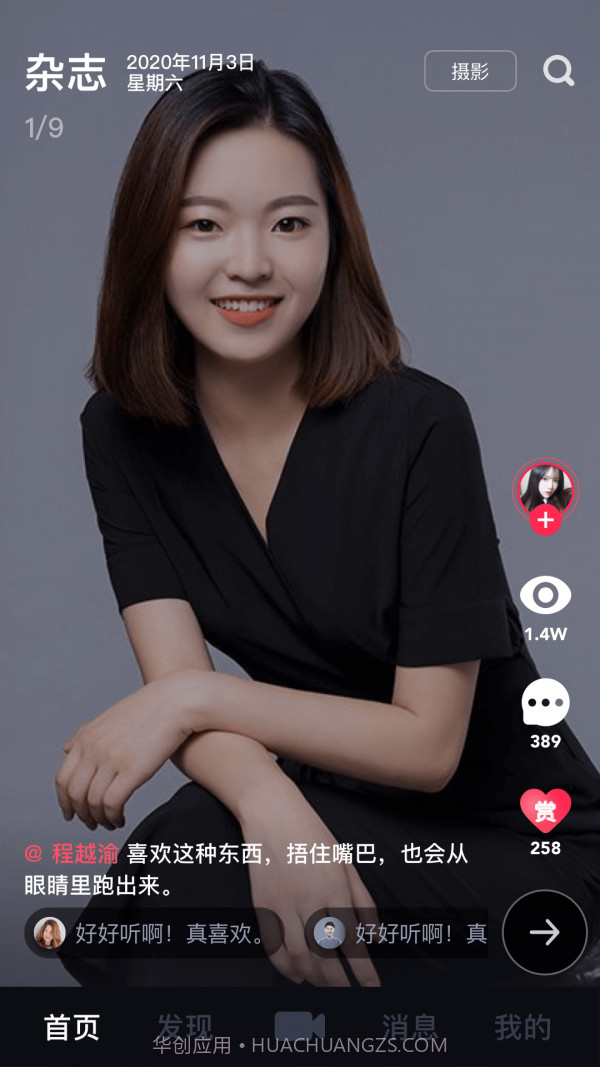The height and width of the screenshot is (1067, 600).
Task: Switch to the 首页 tab
Action: pyautogui.click(x=72, y=1027)
